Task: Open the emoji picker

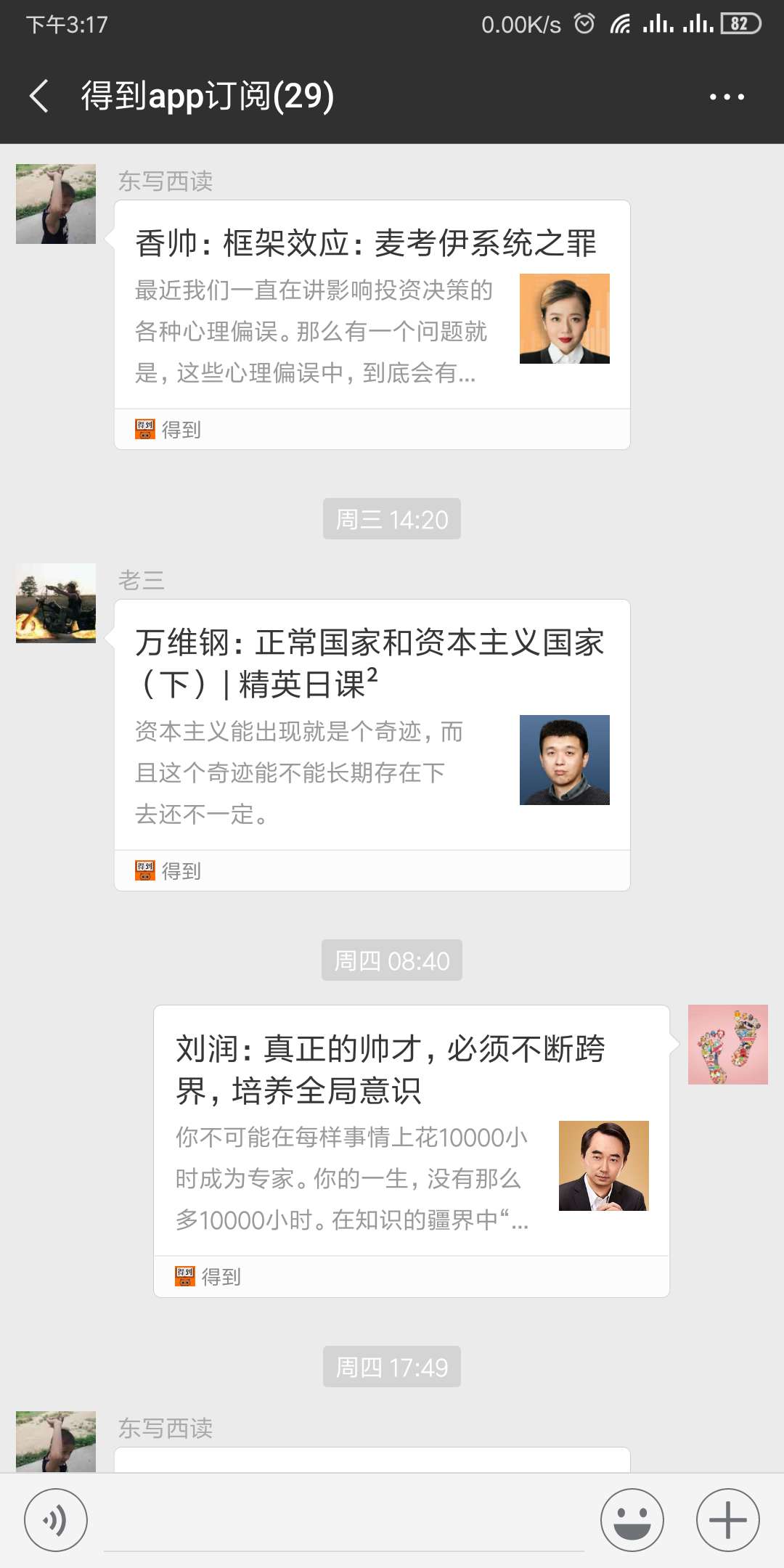Action: (632, 1520)
